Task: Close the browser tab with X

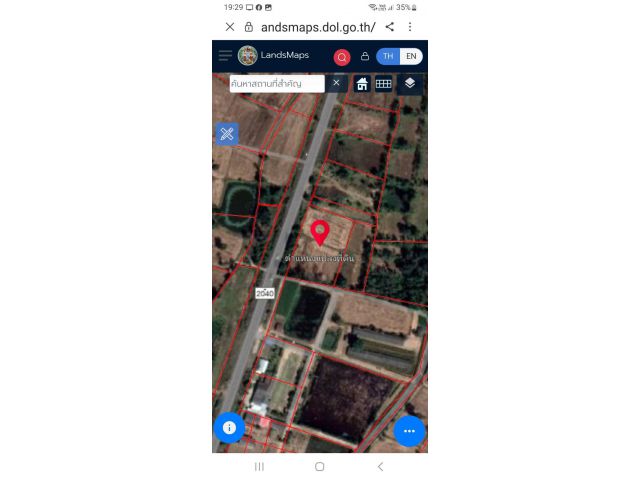Action: pos(230,27)
